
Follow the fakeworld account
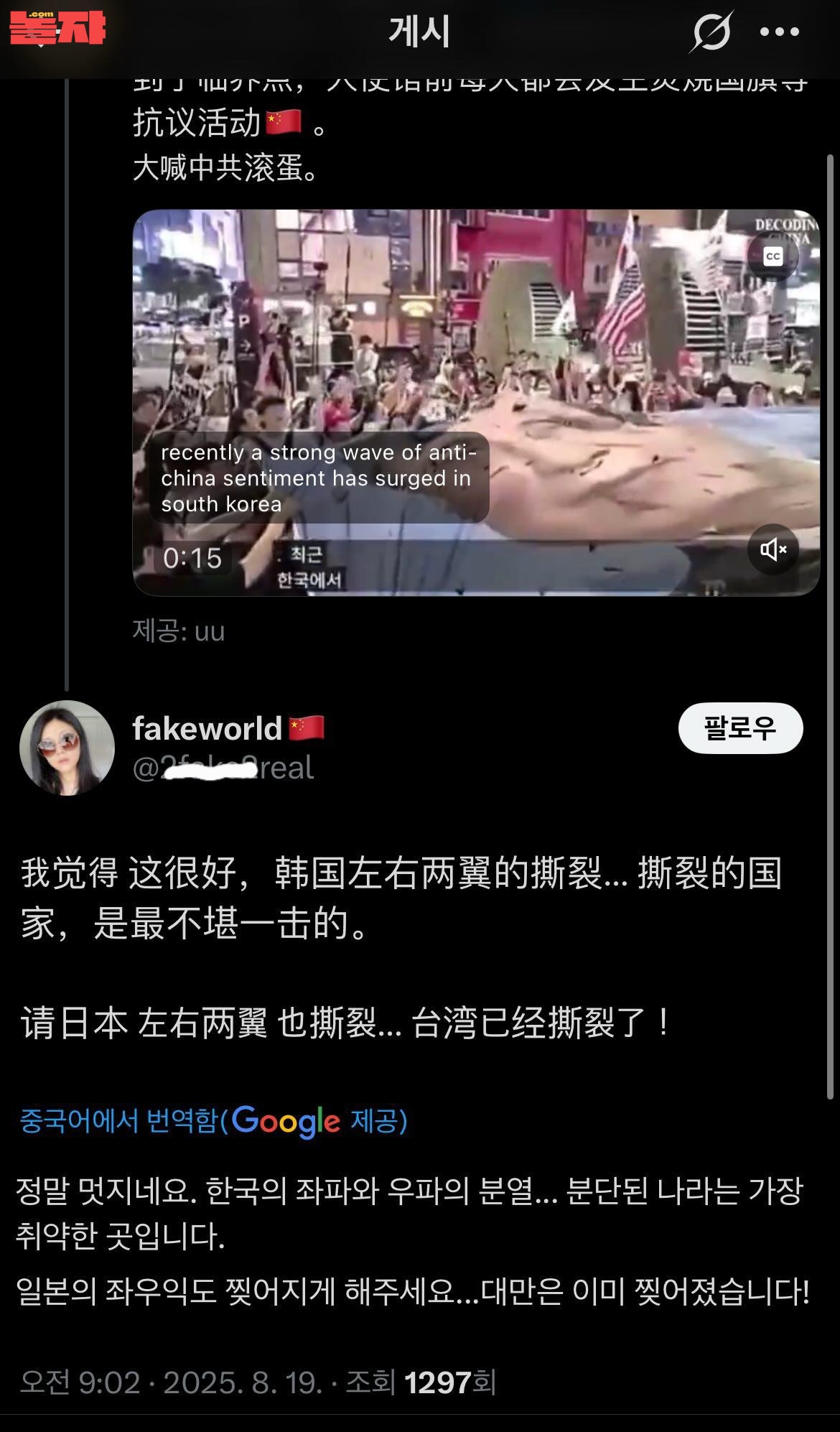click(739, 728)
